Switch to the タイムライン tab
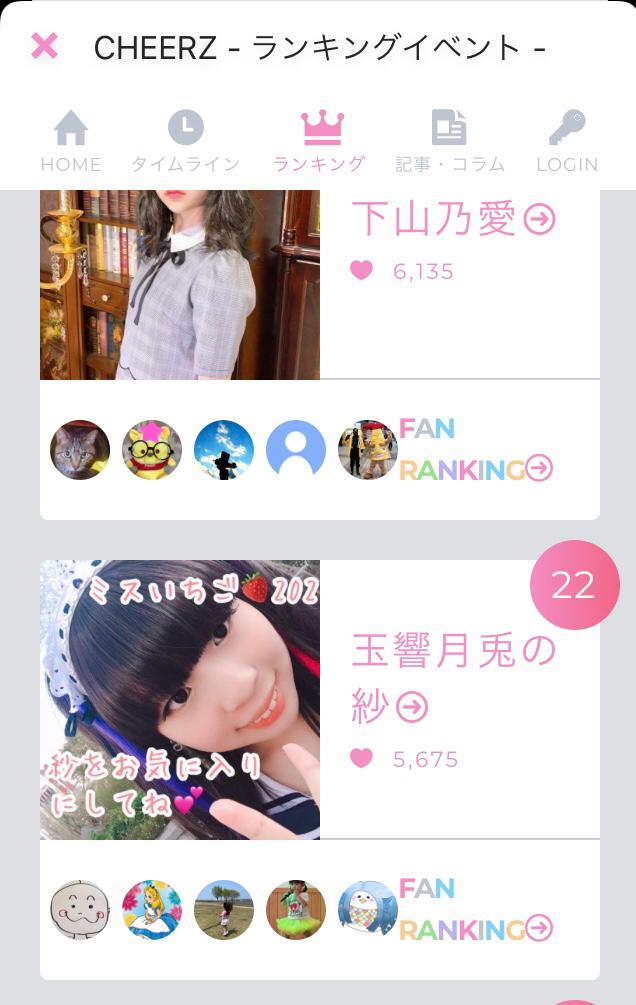This screenshot has width=636, height=1005. [x=185, y=142]
